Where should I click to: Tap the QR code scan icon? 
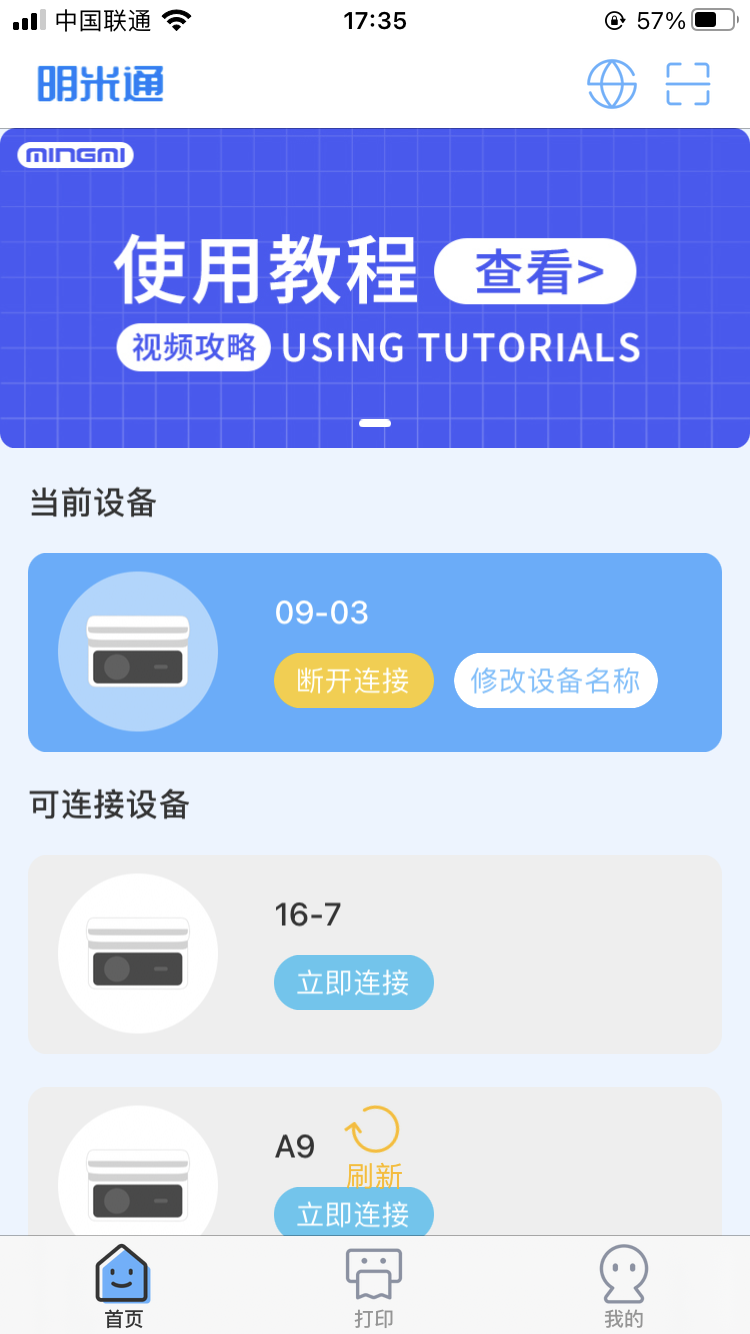pos(687,84)
